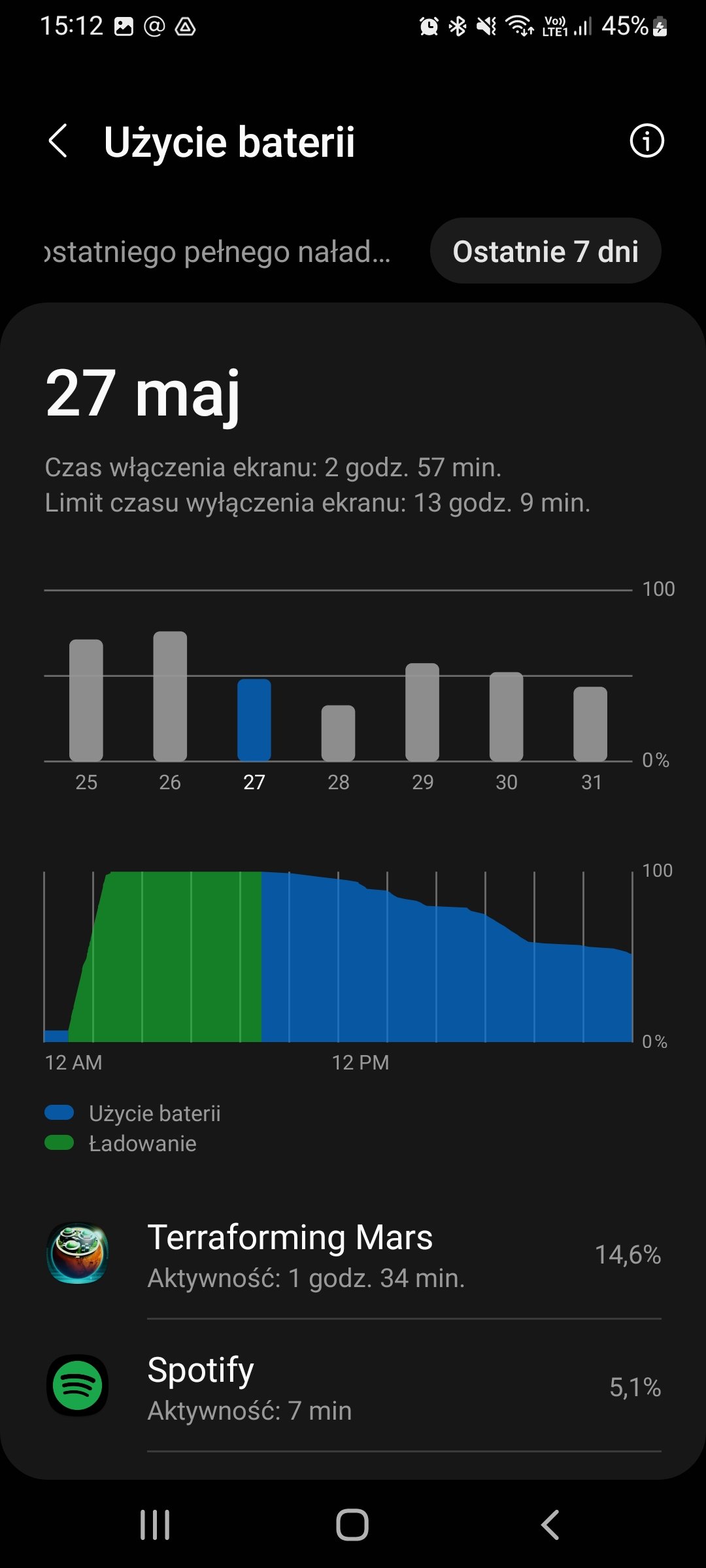
Task: Open Terraforming Mars battery details
Action: (x=353, y=1254)
